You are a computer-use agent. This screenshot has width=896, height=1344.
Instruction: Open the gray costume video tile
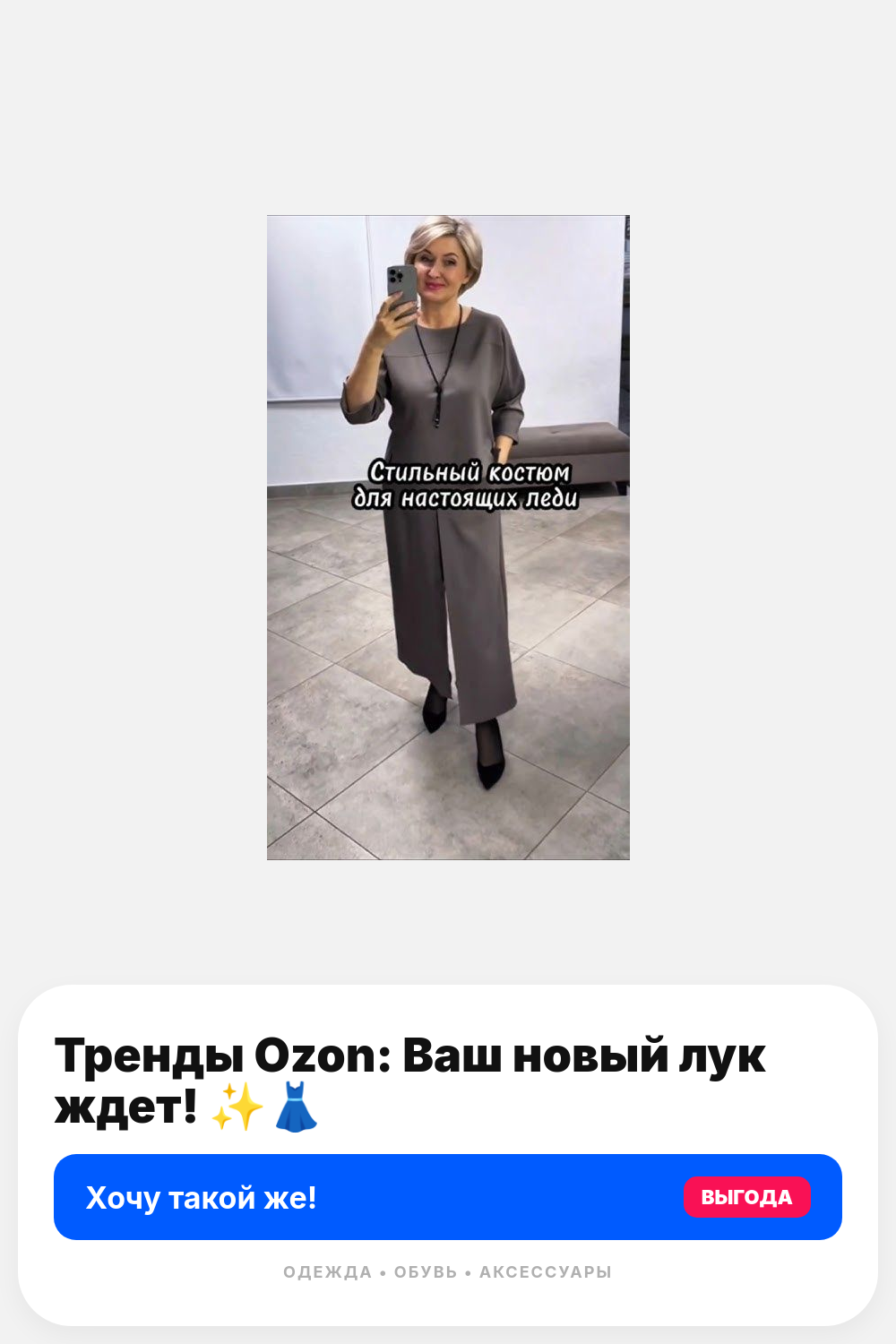[448, 538]
